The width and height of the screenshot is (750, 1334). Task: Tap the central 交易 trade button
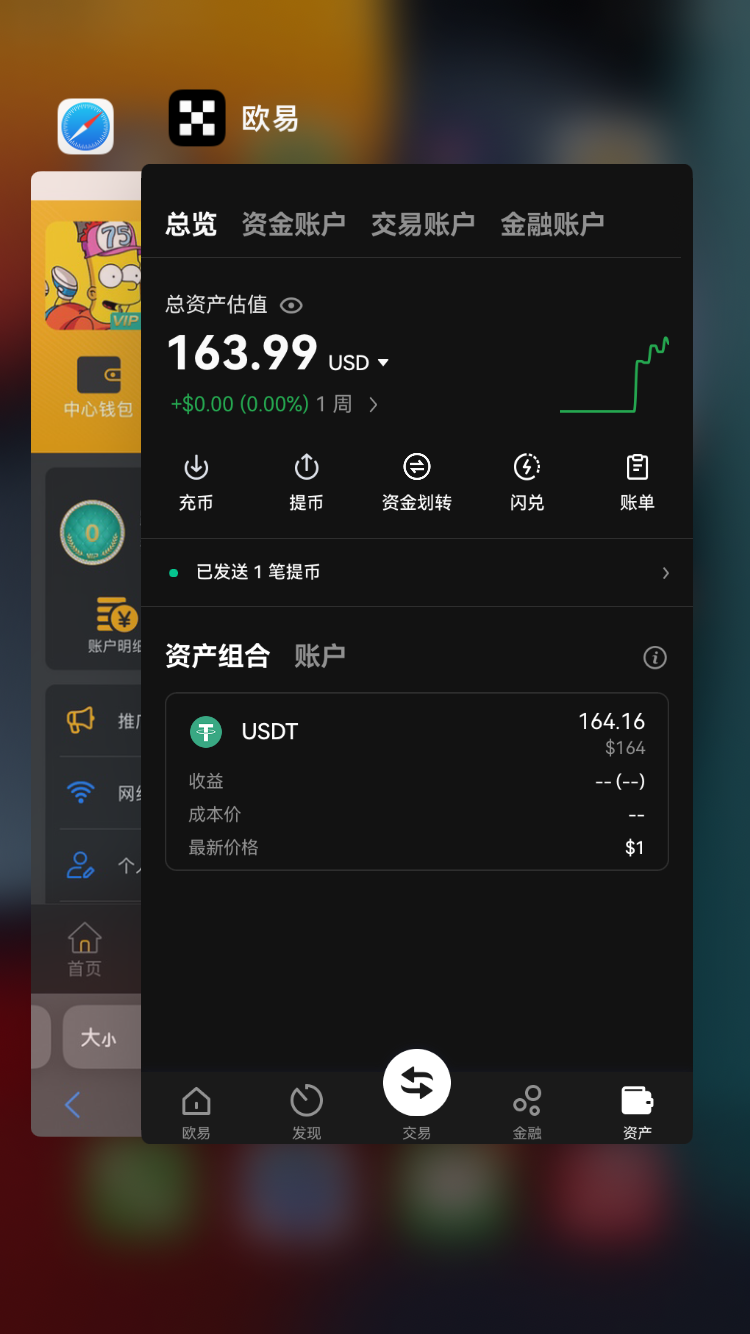click(417, 1085)
